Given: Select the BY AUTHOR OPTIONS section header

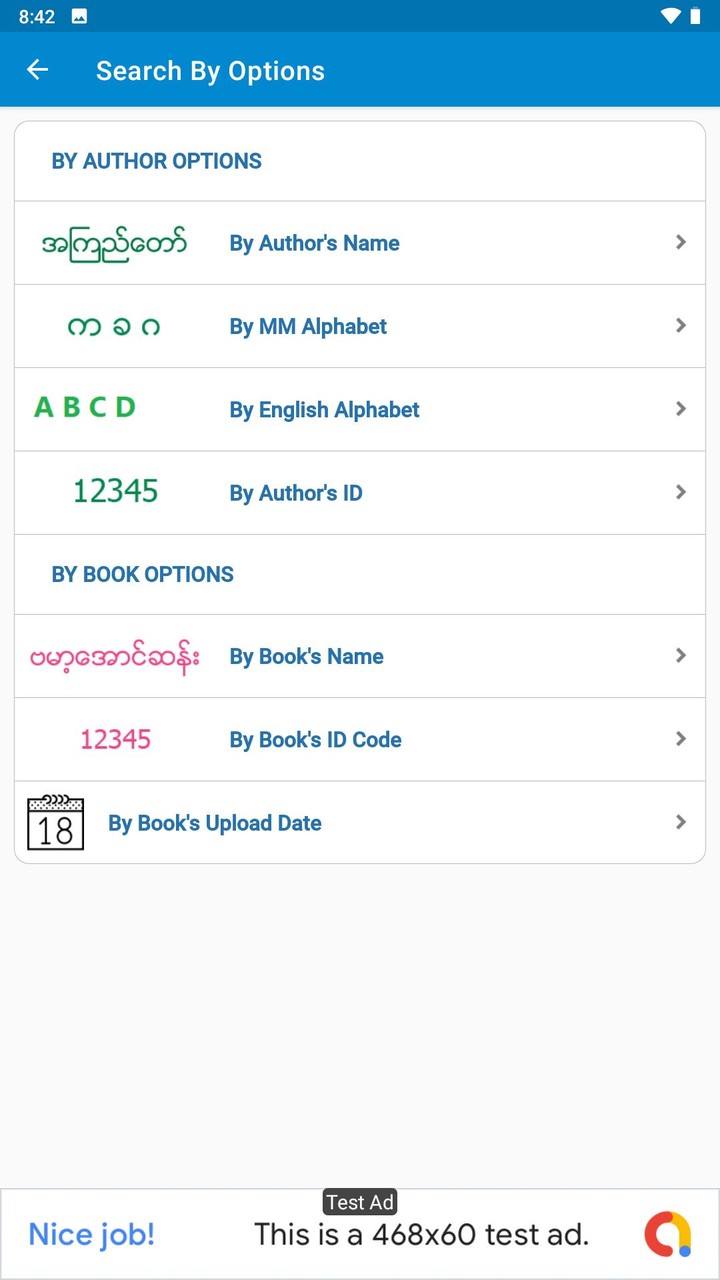Looking at the screenshot, I should click(156, 161).
